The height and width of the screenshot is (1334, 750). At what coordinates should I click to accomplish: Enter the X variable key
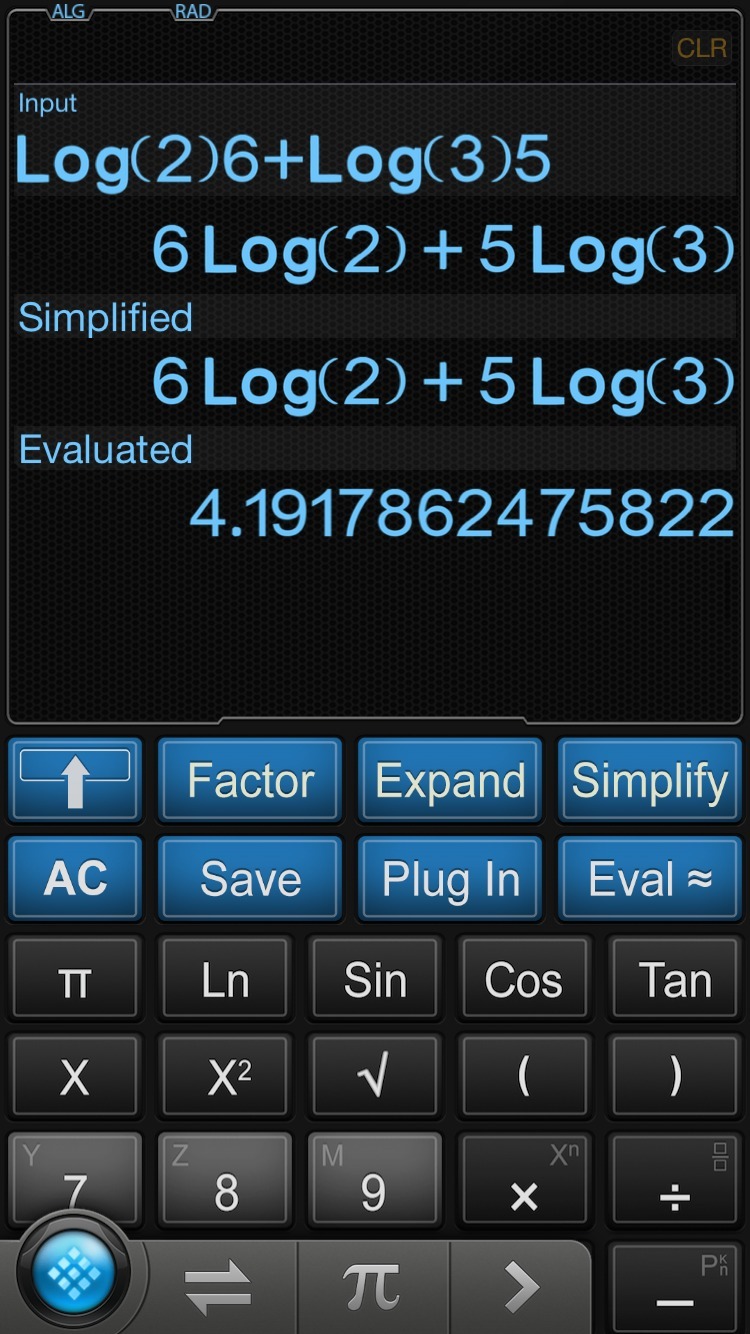[x=75, y=1077]
